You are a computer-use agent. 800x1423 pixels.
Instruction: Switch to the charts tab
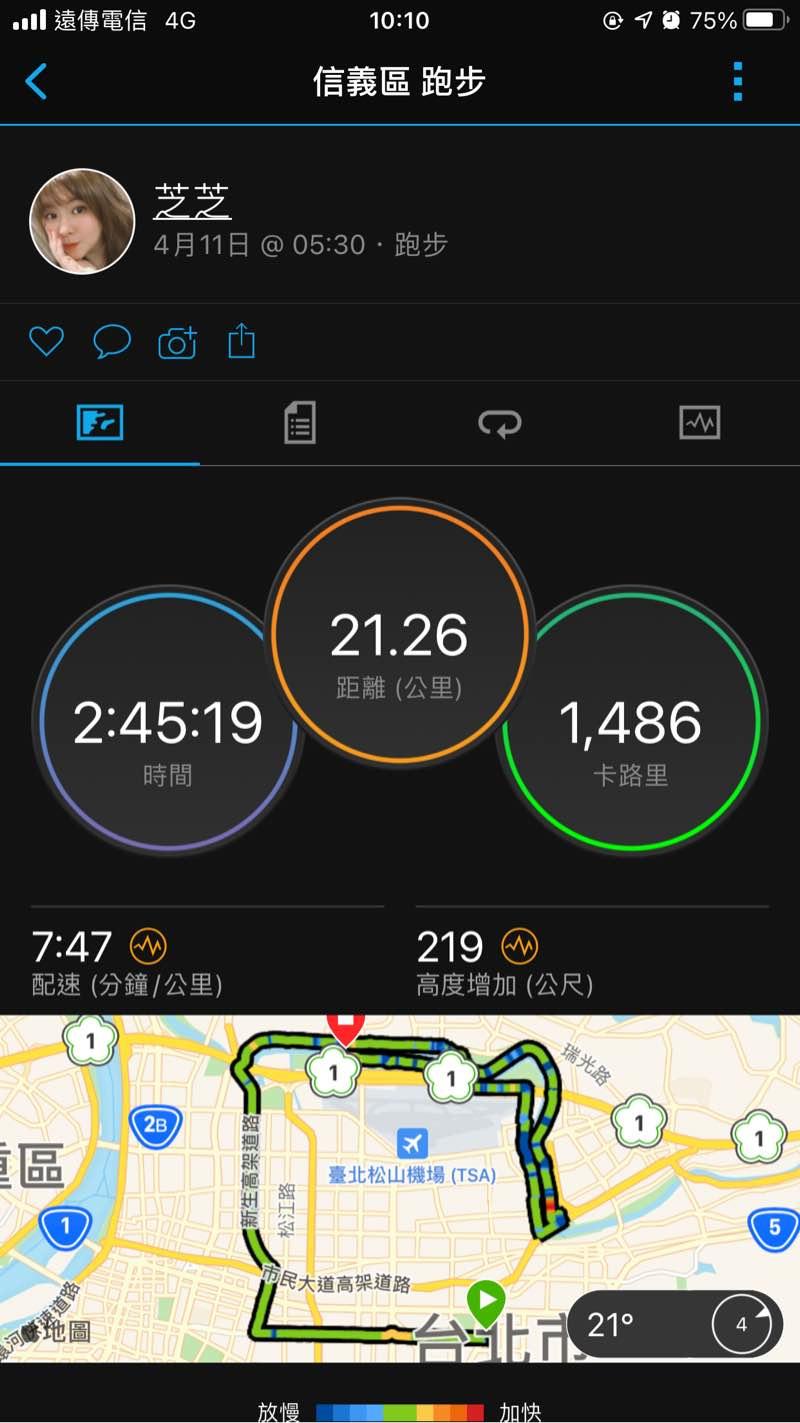699,423
